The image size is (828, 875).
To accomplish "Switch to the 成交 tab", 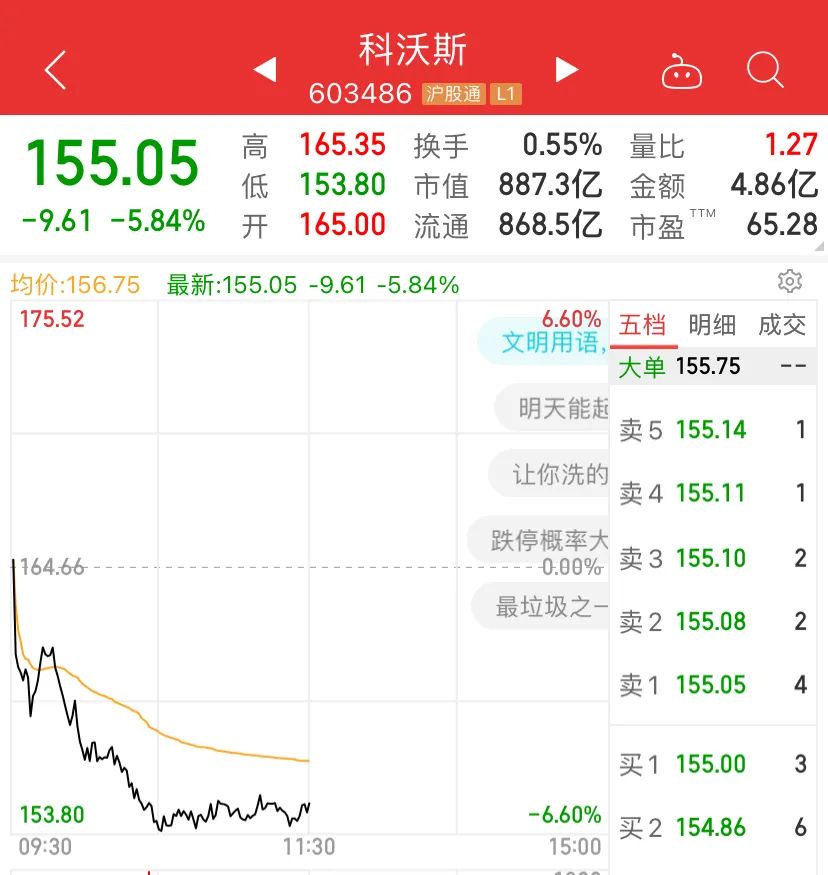I will point(782,325).
